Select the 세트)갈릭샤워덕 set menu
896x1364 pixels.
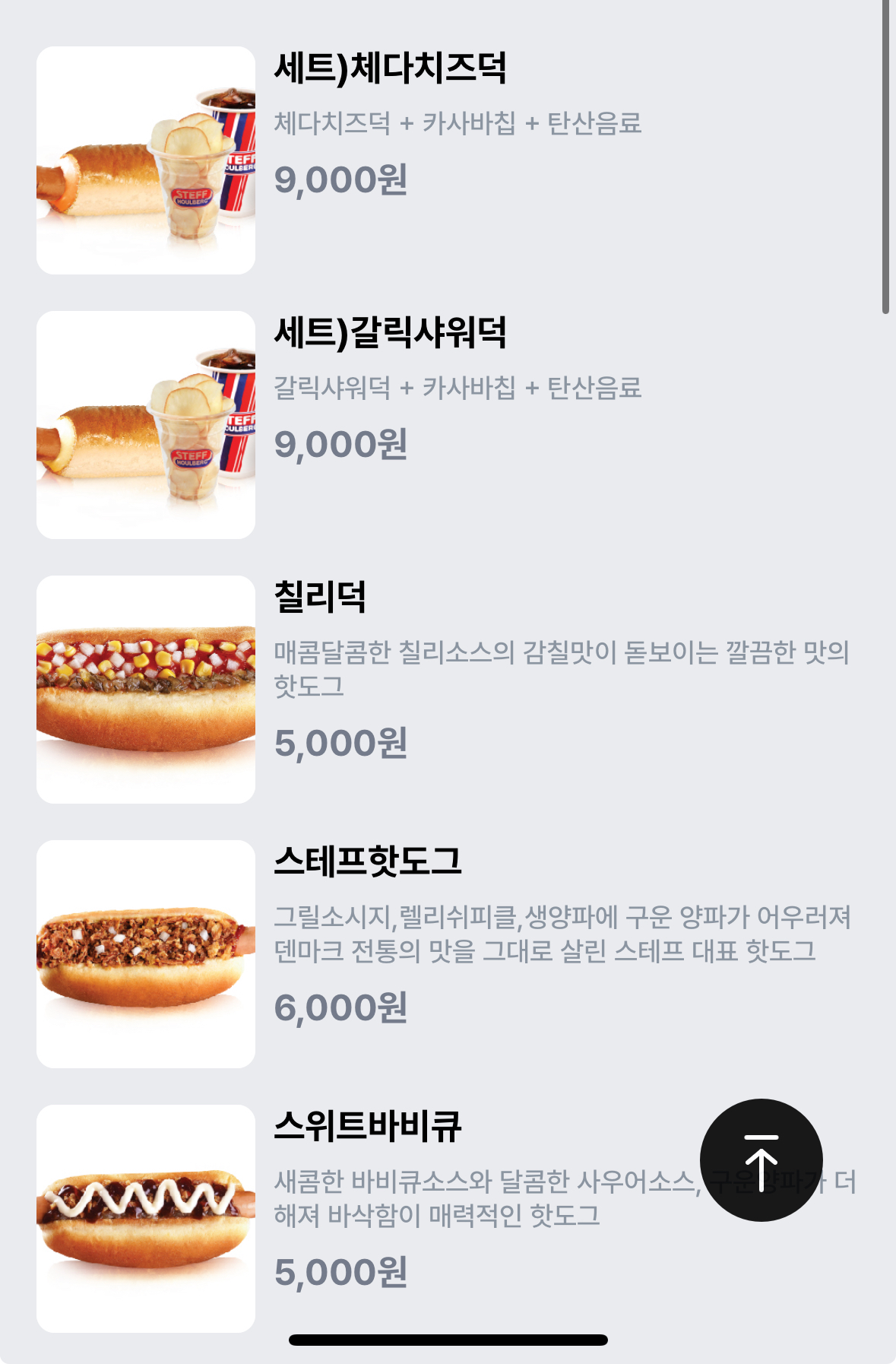(x=390, y=333)
